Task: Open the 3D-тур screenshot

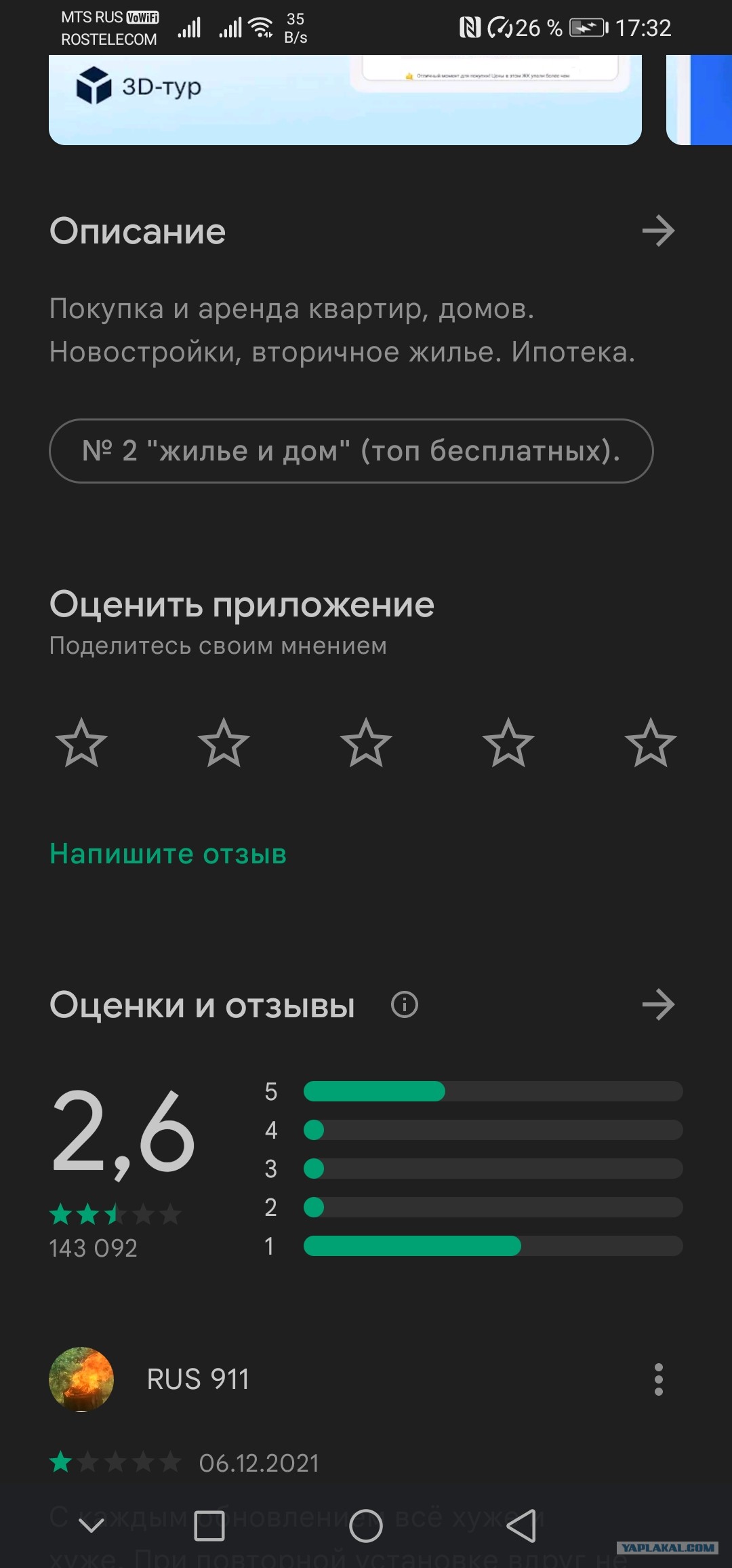Action: [x=345, y=100]
